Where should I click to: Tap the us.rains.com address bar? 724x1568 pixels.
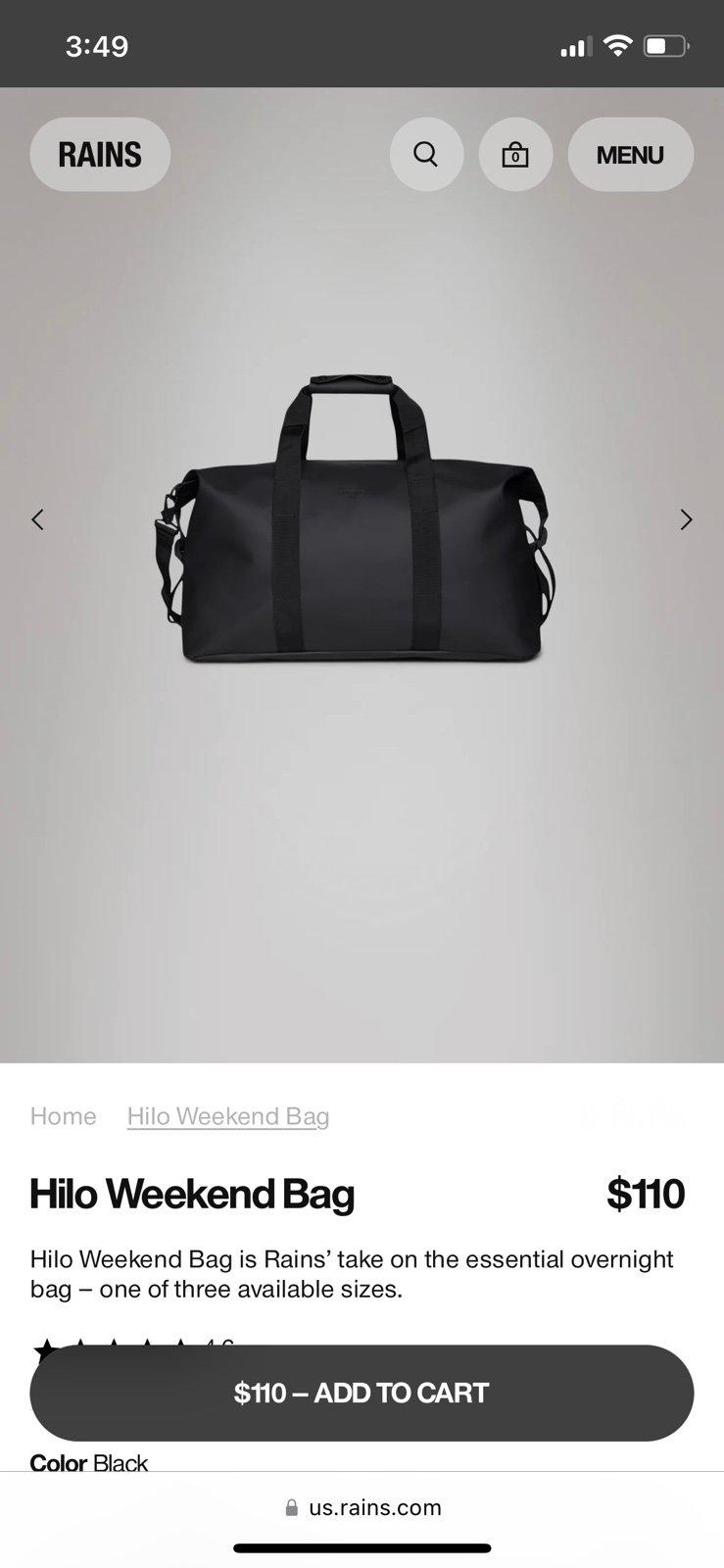click(362, 1507)
